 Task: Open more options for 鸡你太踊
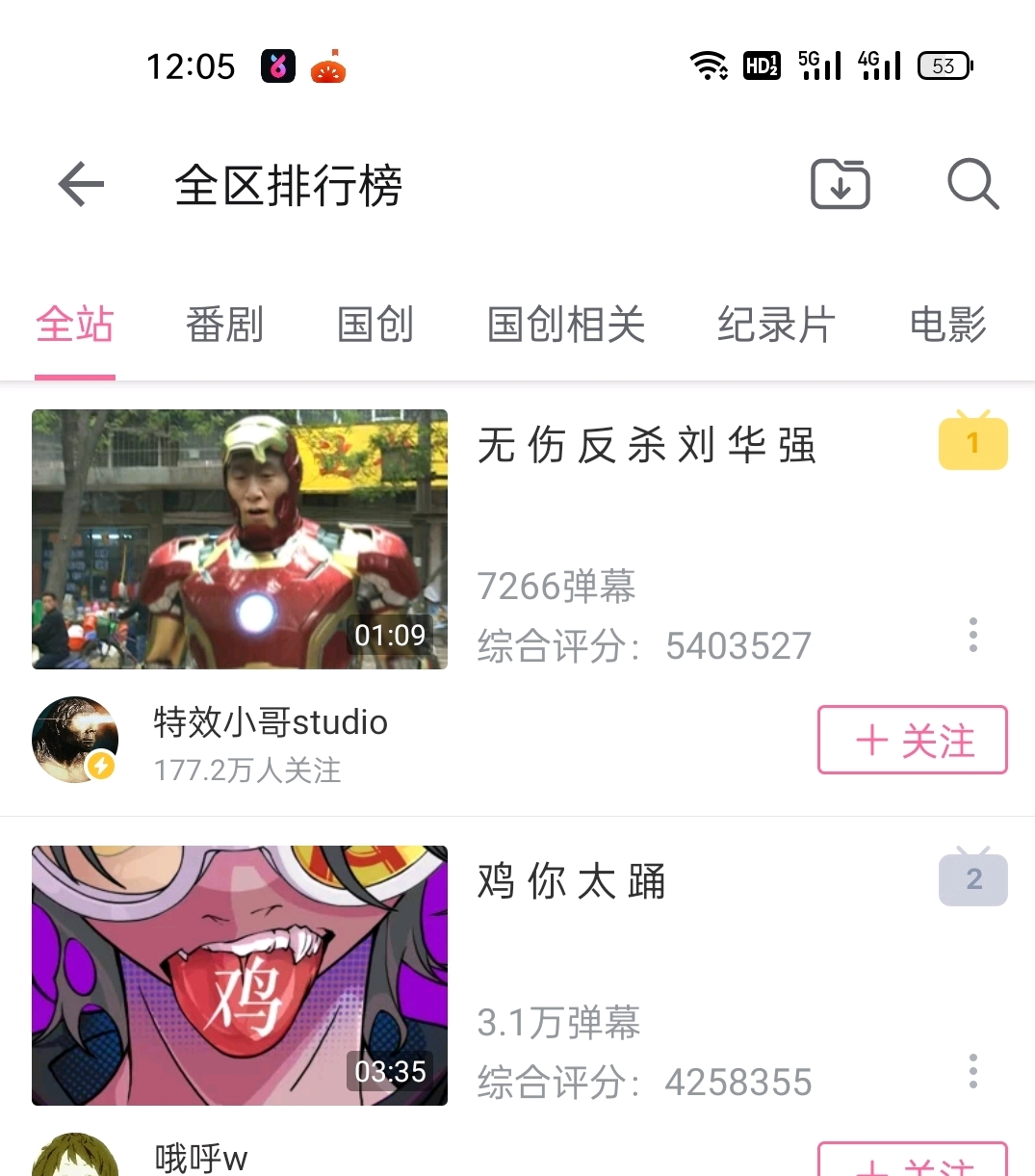972,1069
